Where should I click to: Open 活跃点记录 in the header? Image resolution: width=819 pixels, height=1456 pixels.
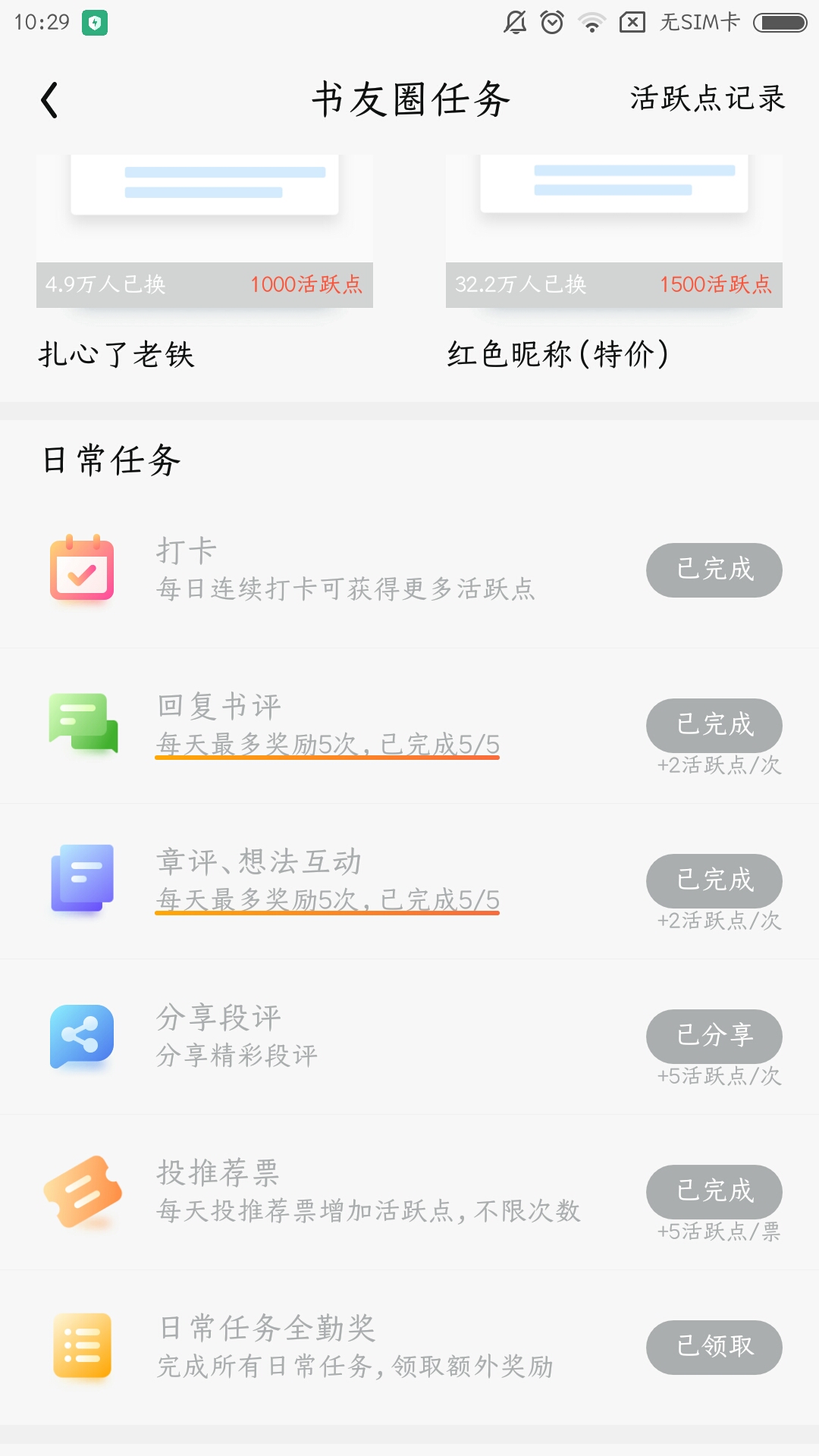[708, 99]
